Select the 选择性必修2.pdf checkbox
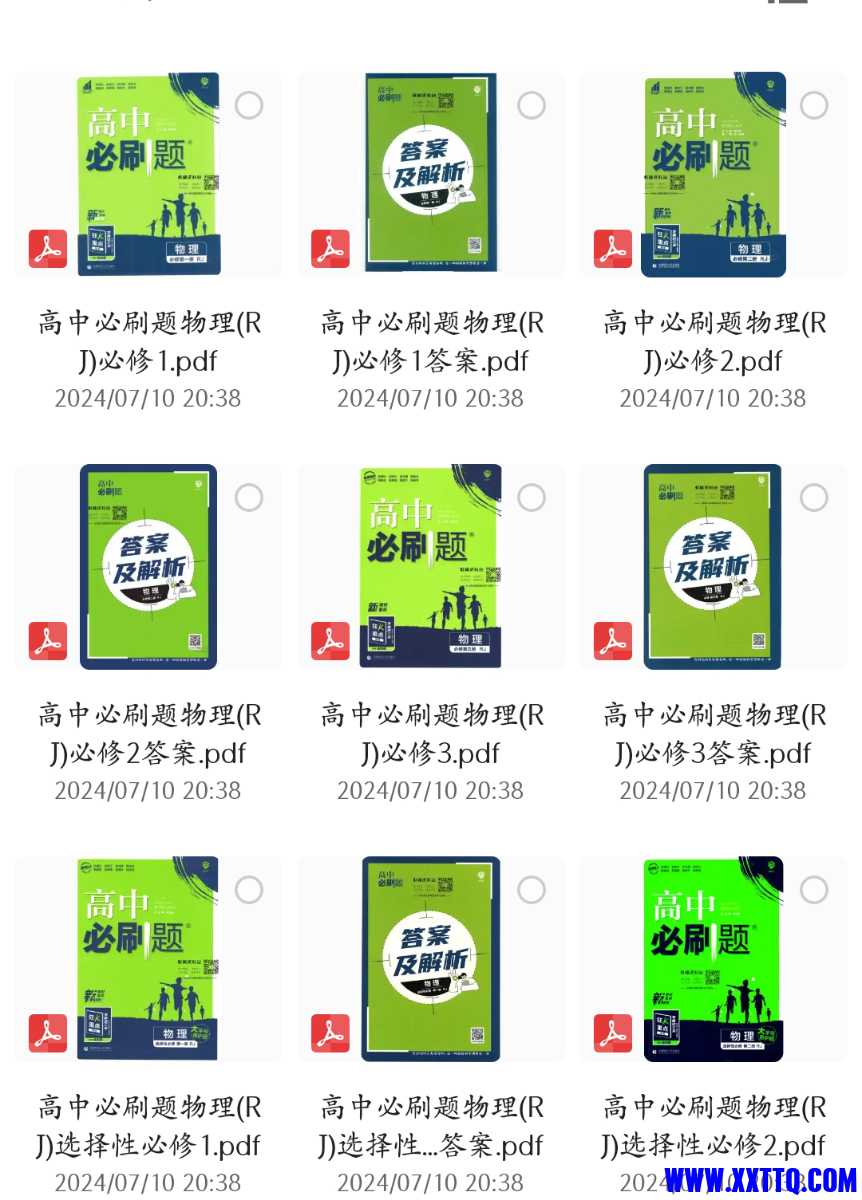 (x=814, y=890)
